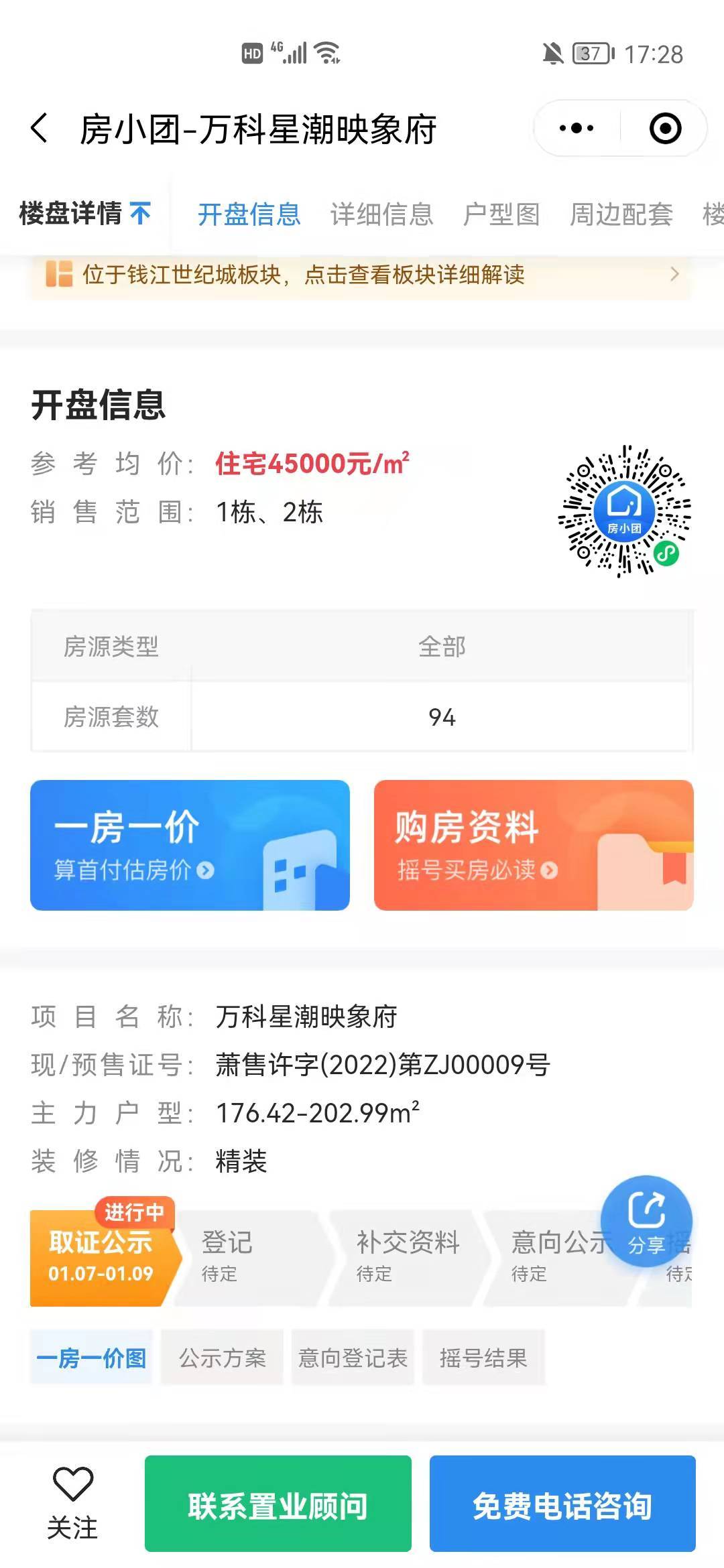Open the 钱江世纪城板块 detailed reading banner
724x1568 pixels.
pyautogui.click(x=362, y=275)
